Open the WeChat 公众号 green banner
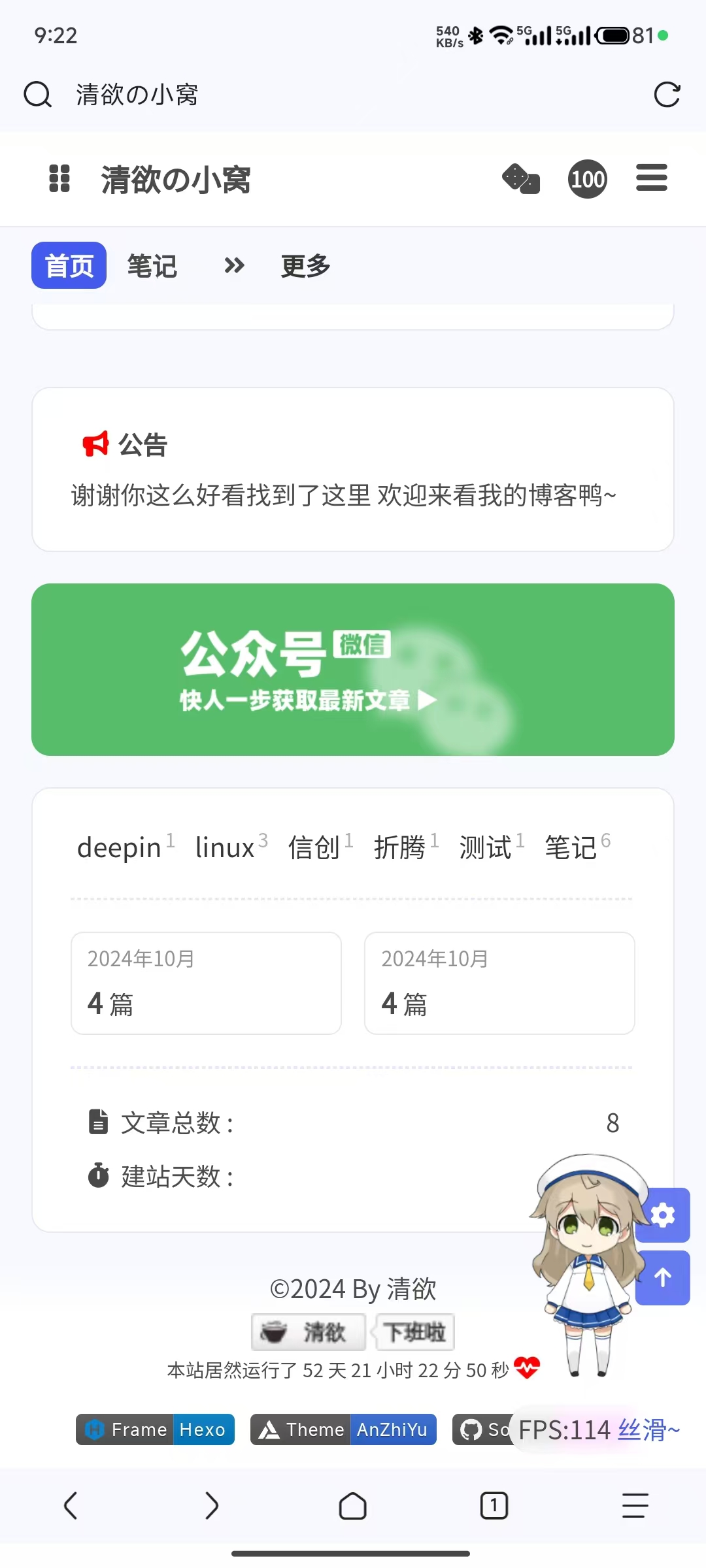Viewport: 706px width, 1568px height. pos(353,670)
